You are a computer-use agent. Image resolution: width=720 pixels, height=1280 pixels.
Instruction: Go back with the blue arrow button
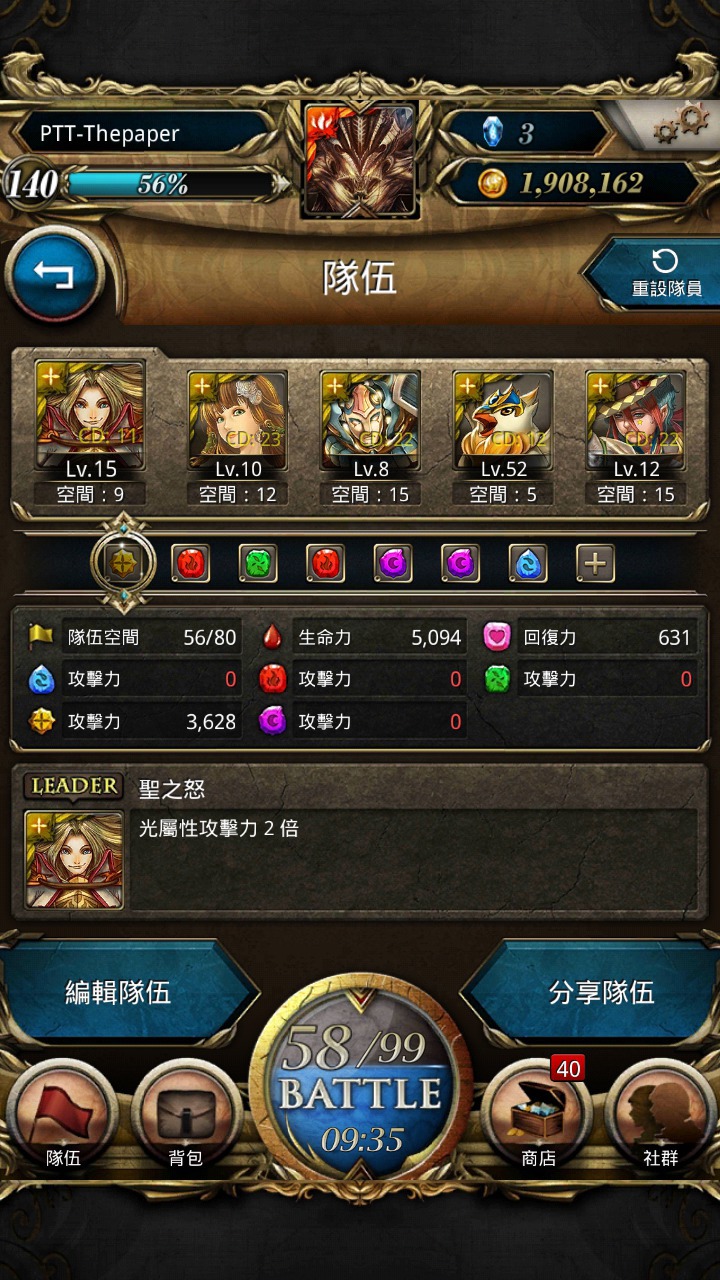coord(54,274)
